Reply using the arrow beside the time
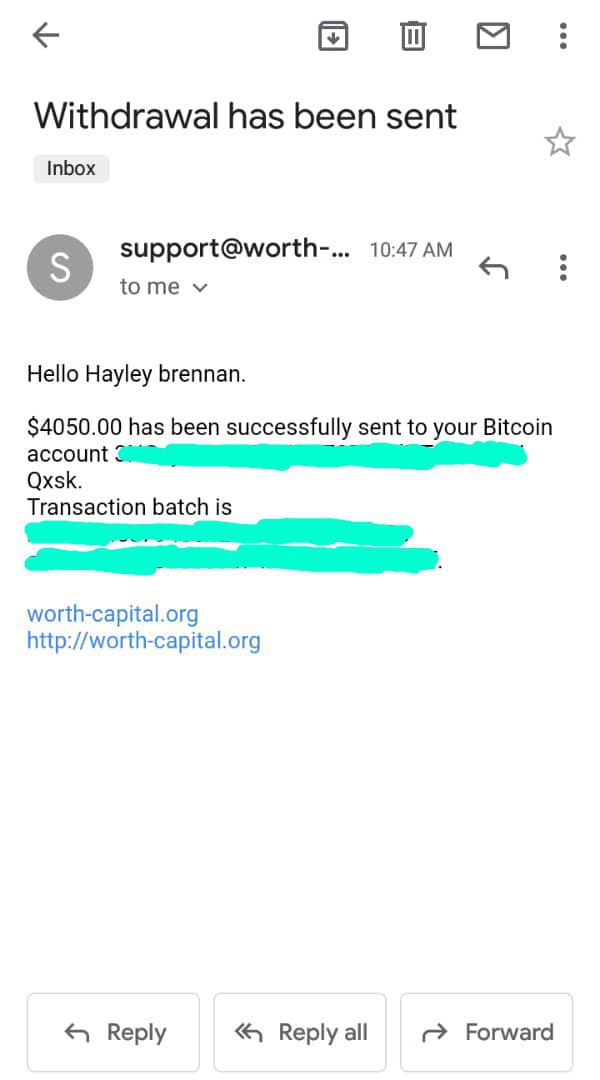 (x=493, y=267)
